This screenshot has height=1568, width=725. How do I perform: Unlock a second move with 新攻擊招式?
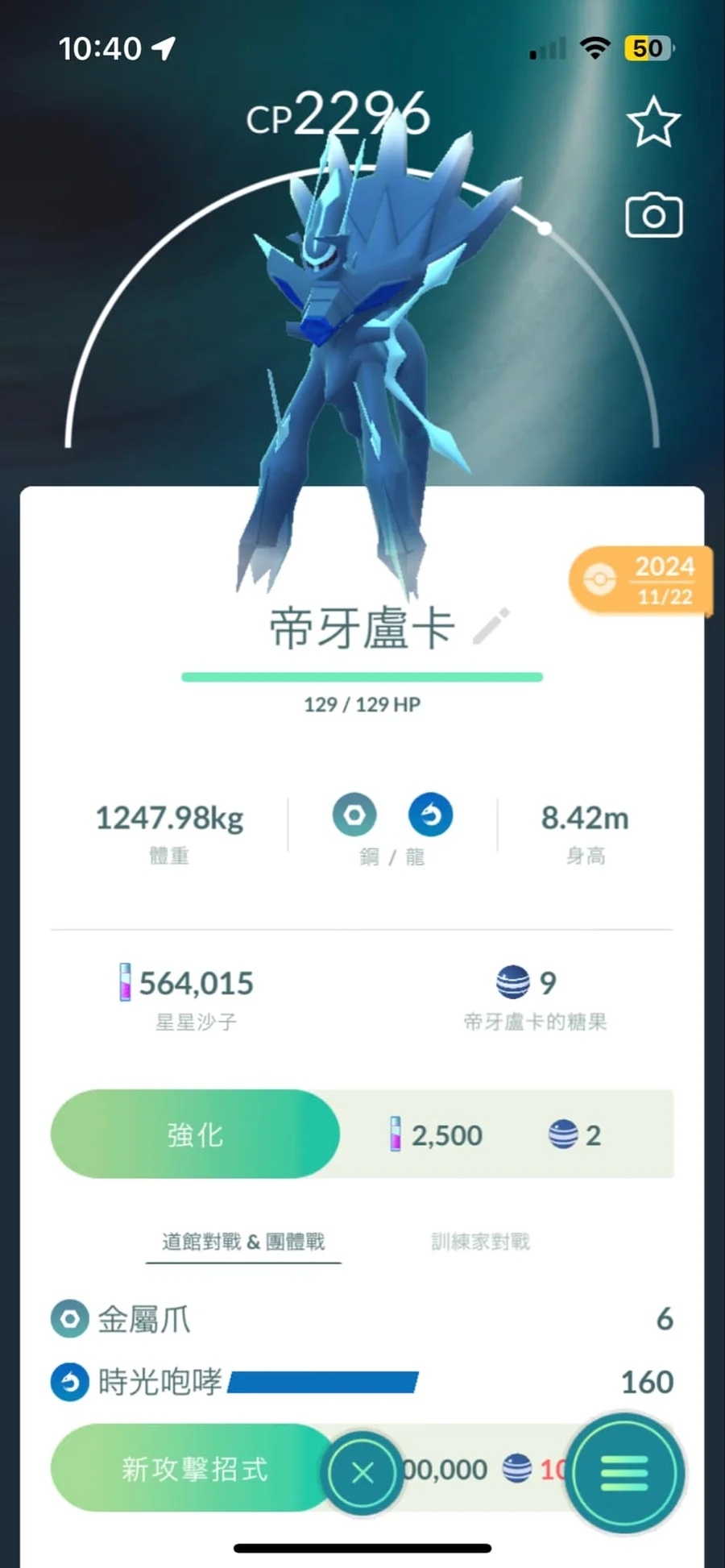193,1468
